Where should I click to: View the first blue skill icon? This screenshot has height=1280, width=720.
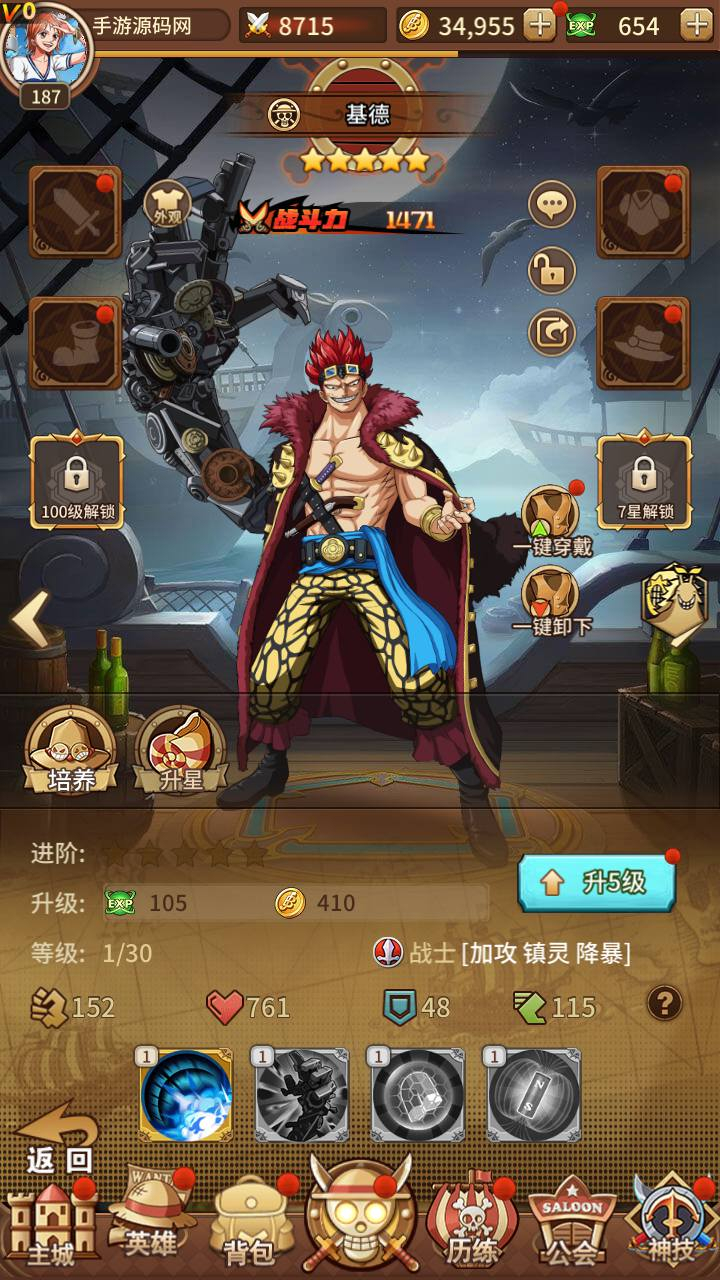click(x=186, y=1095)
